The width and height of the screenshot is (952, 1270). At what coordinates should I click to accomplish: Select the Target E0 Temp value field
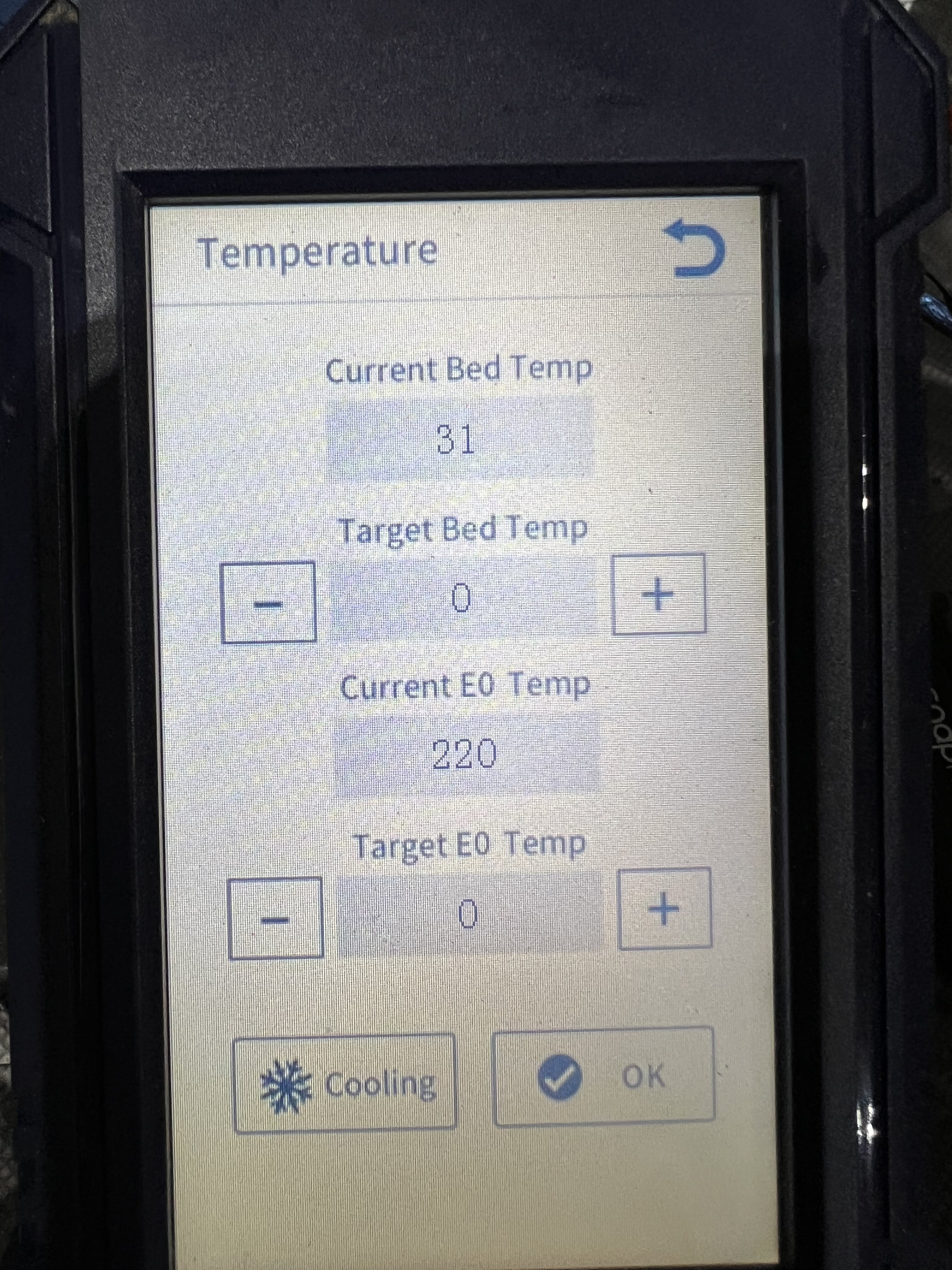click(x=469, y=914)
